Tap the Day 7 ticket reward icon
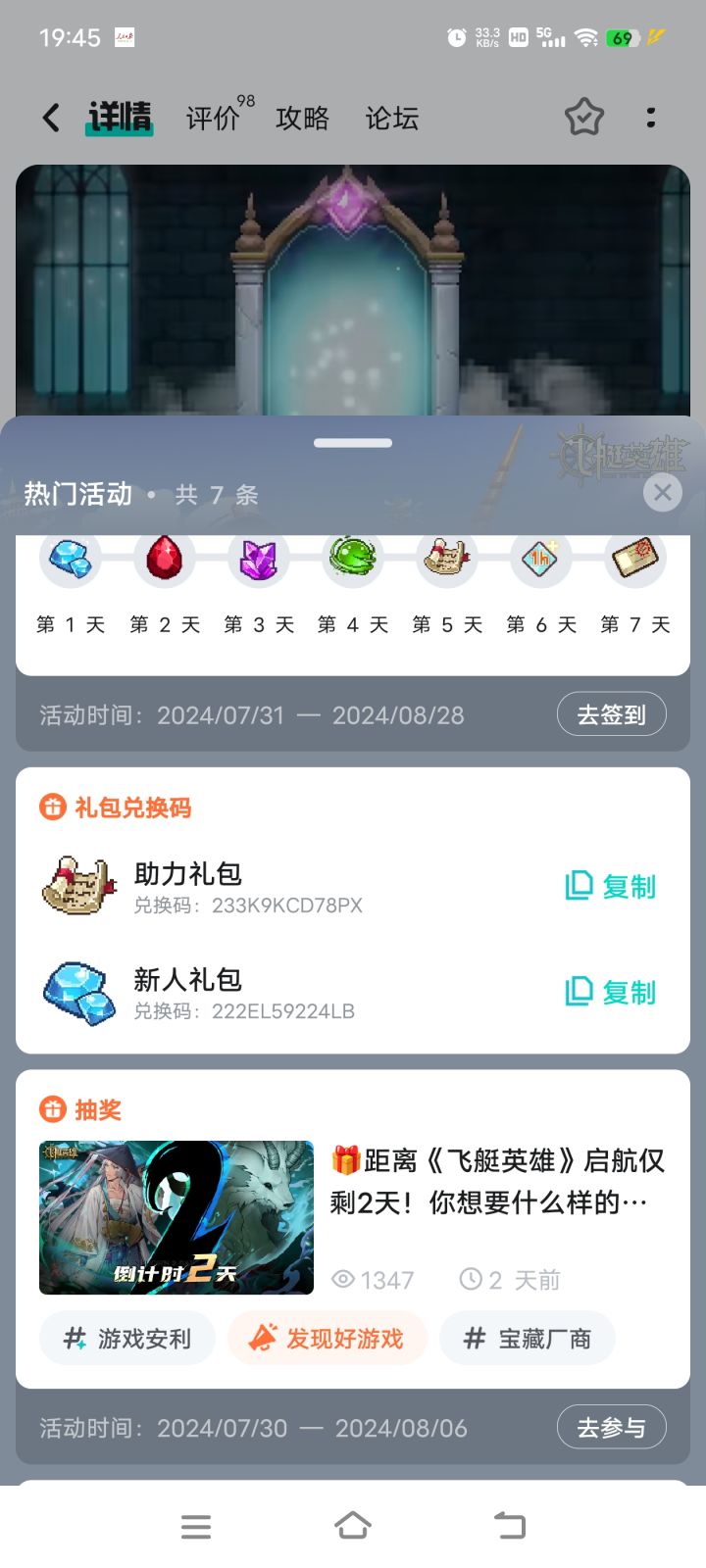Image resolution: width=706 pixels, height=1568 pixels. coord(634,559)
